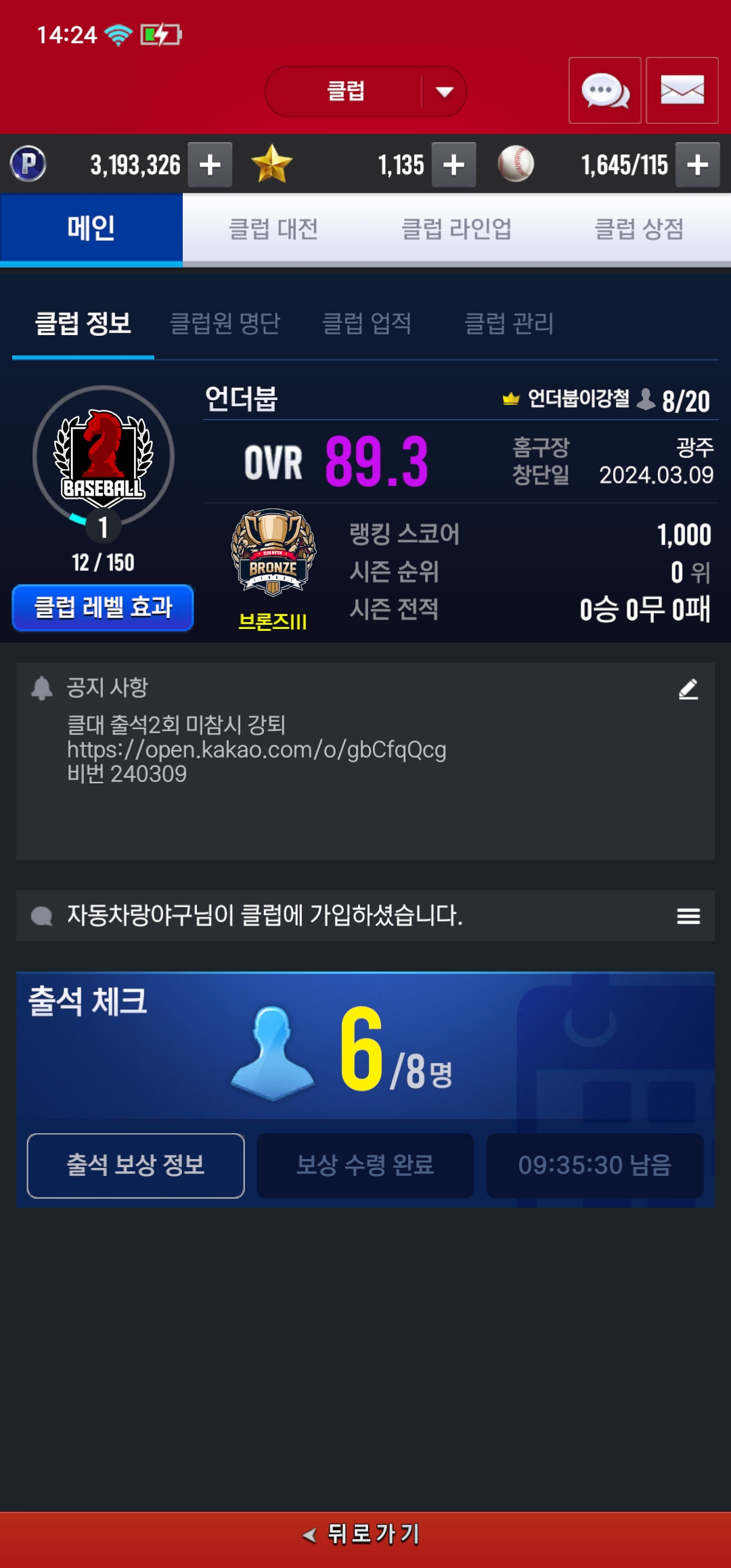Viewport: 731px width, 1568px height.
Task: Add points via plus next to 3,193,326
Action: 210,165
